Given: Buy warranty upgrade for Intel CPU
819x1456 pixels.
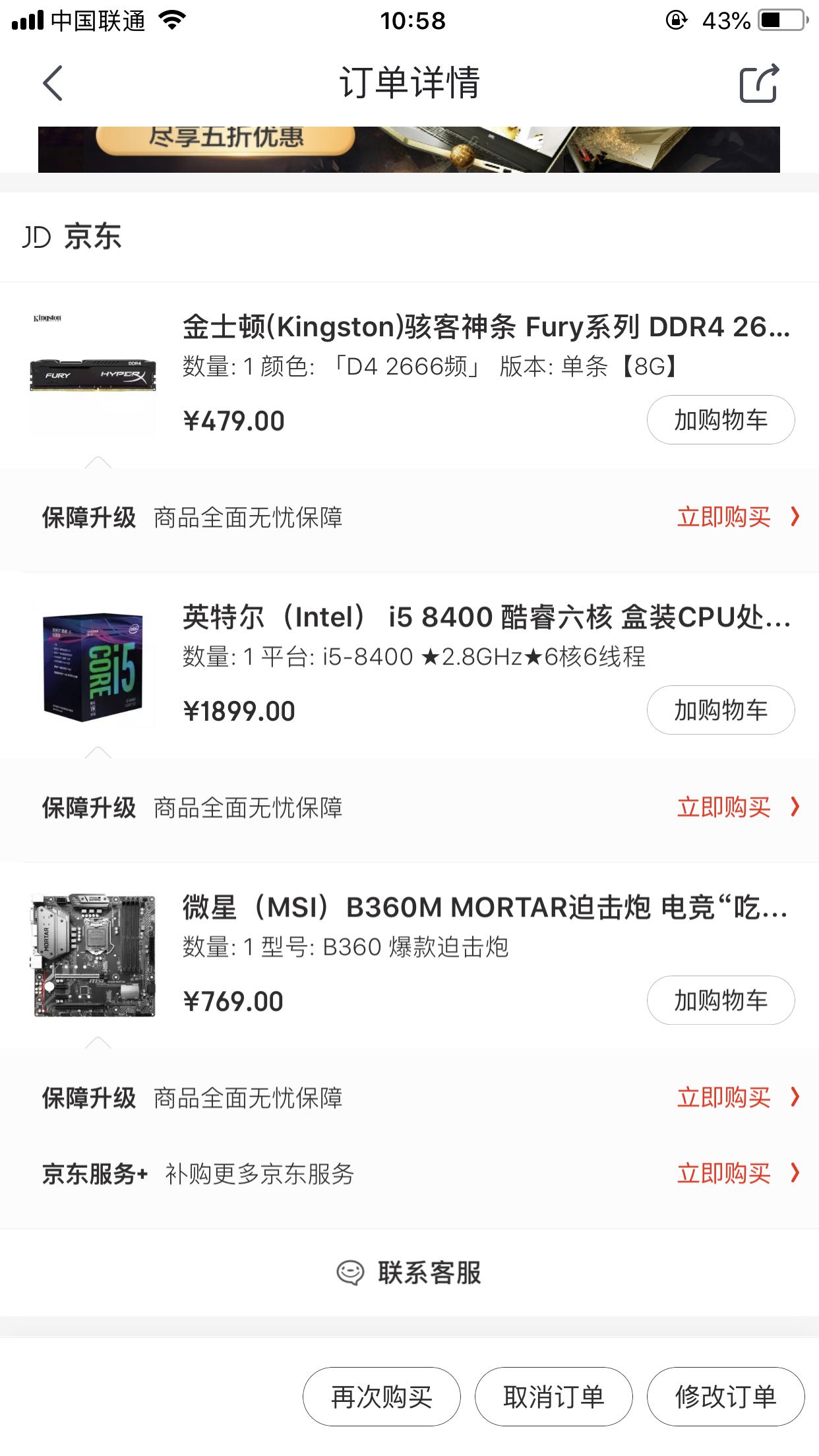Looking at the screenshot, I should (737, 807).
